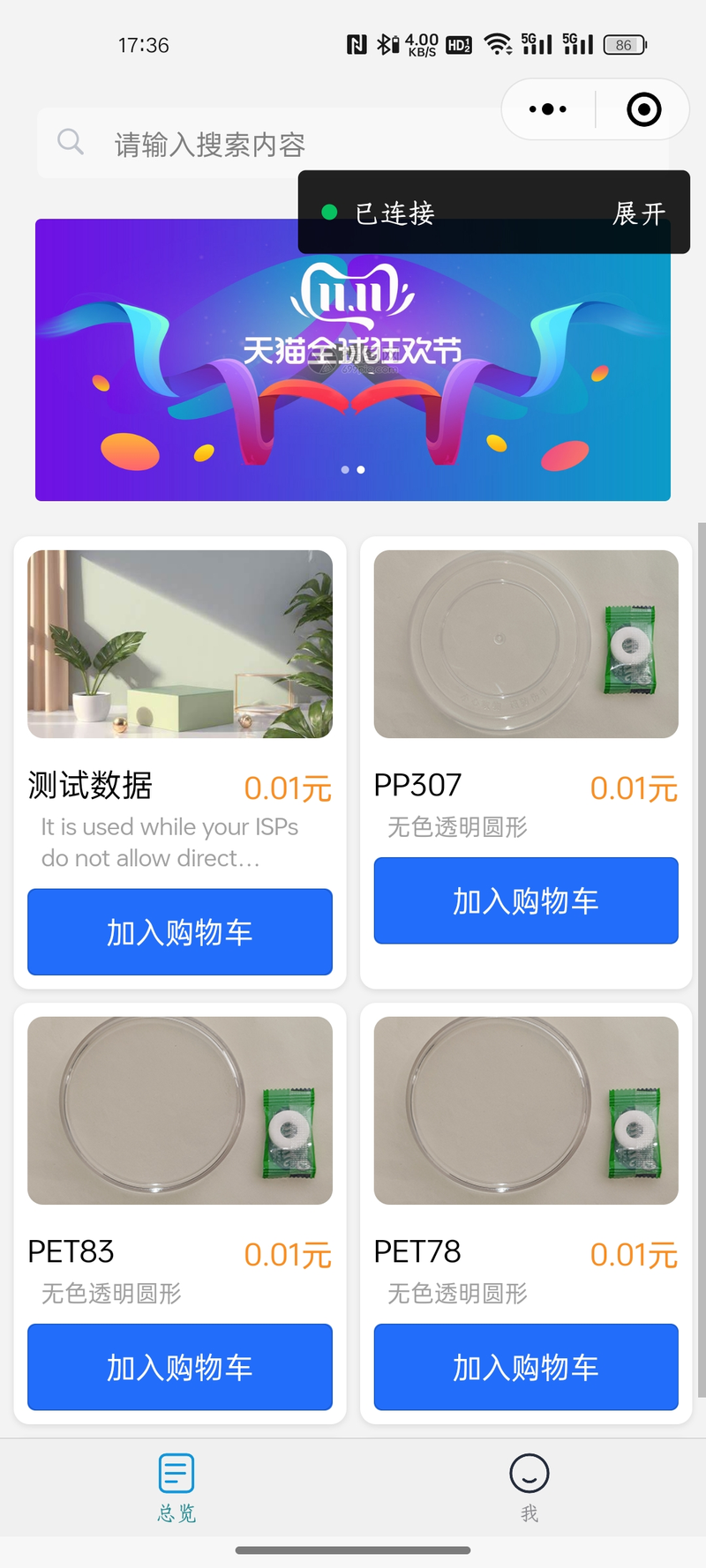Expand the 已连接 debug panel
706x1568 pixels.
pos(638,213)
